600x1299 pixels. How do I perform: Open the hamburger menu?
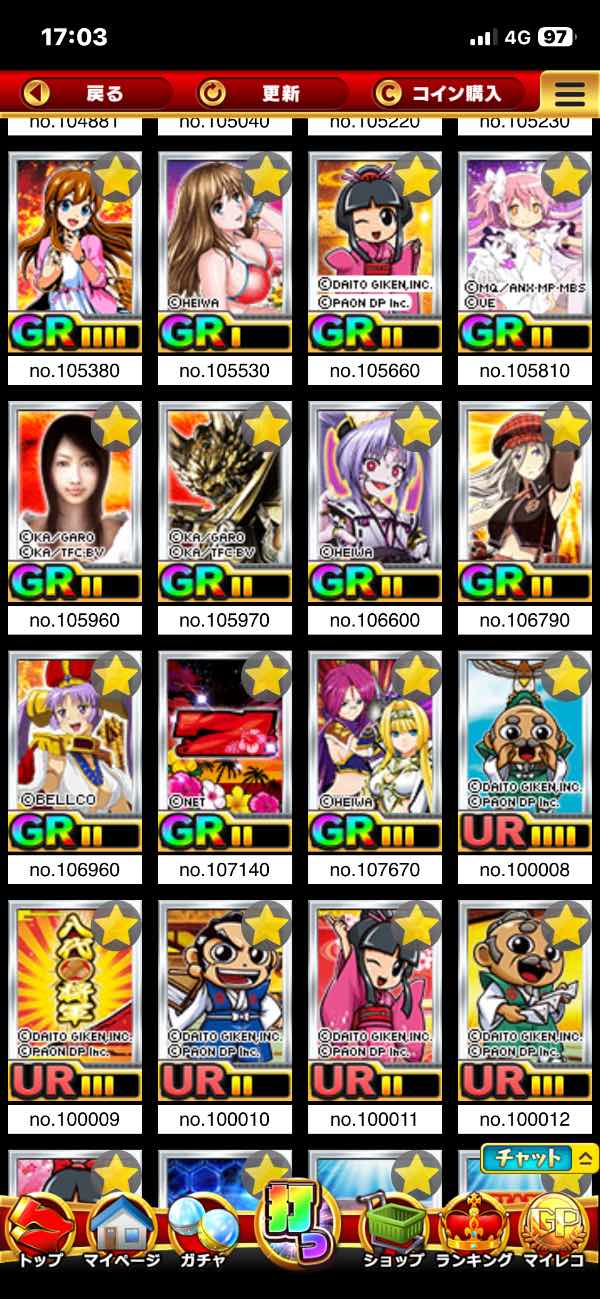(569, 94)
